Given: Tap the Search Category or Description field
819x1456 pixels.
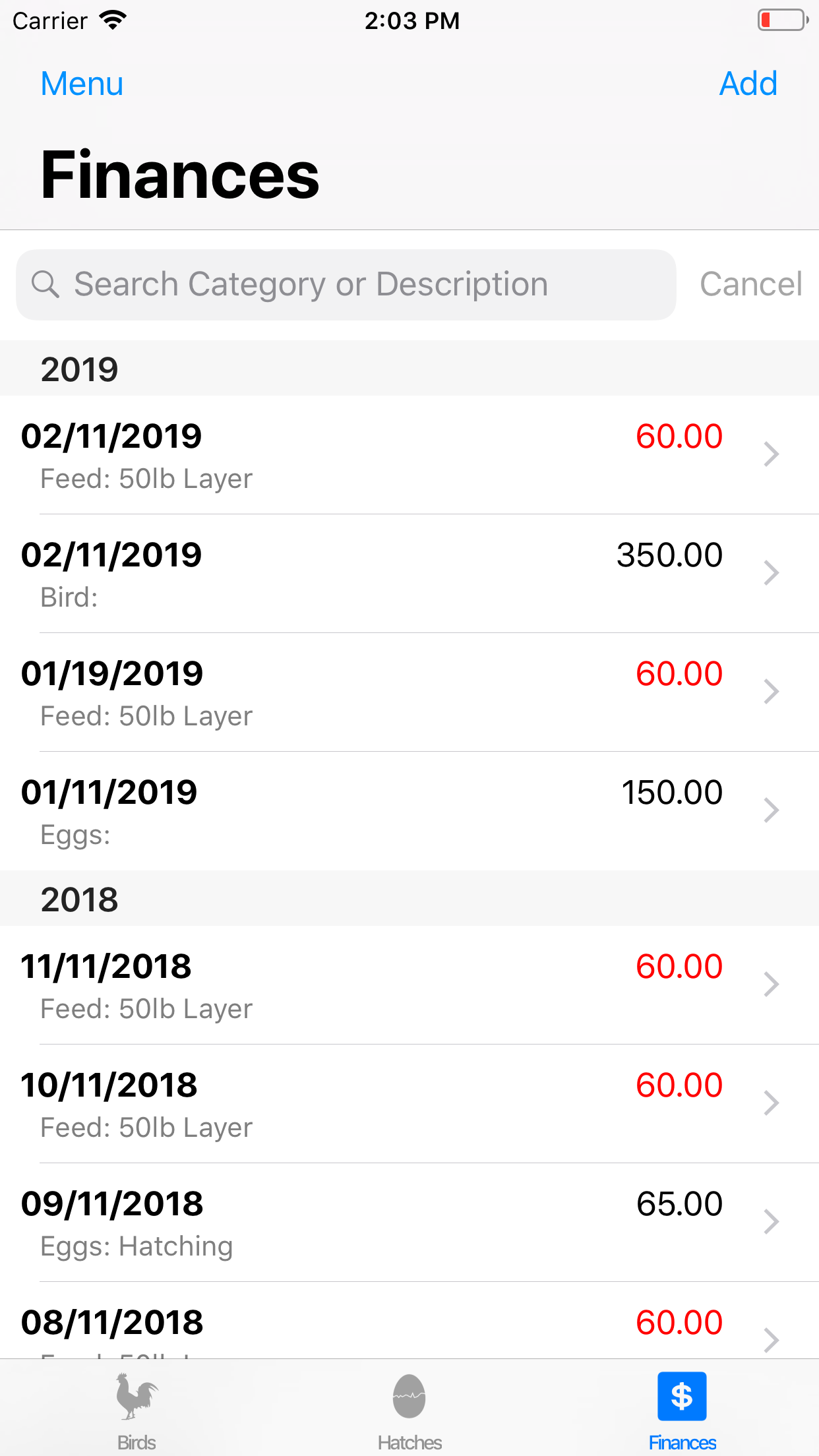Looking at the screenshot, I should tap(346, 285).
